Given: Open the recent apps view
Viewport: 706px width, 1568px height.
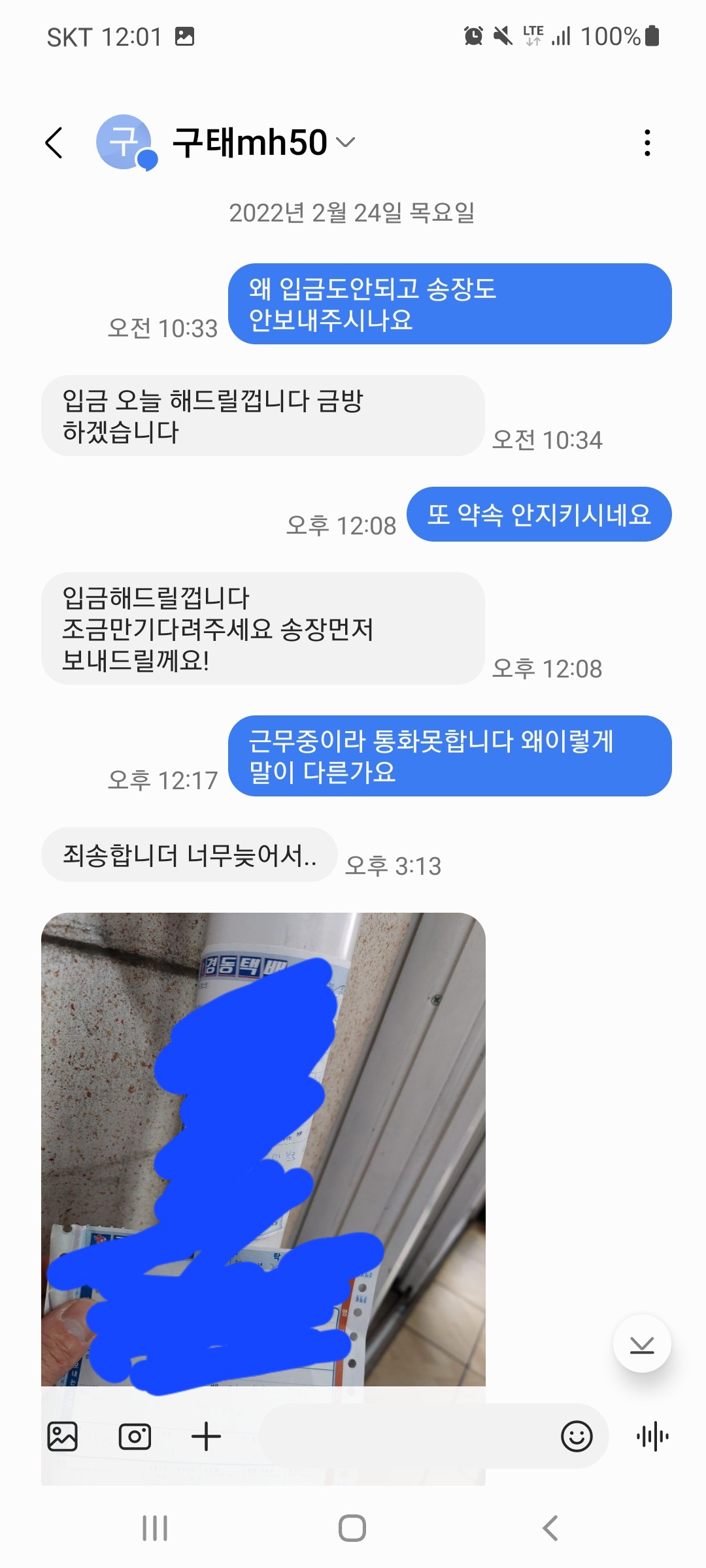Looking at the screenshot, I should tap(155, 1528).
